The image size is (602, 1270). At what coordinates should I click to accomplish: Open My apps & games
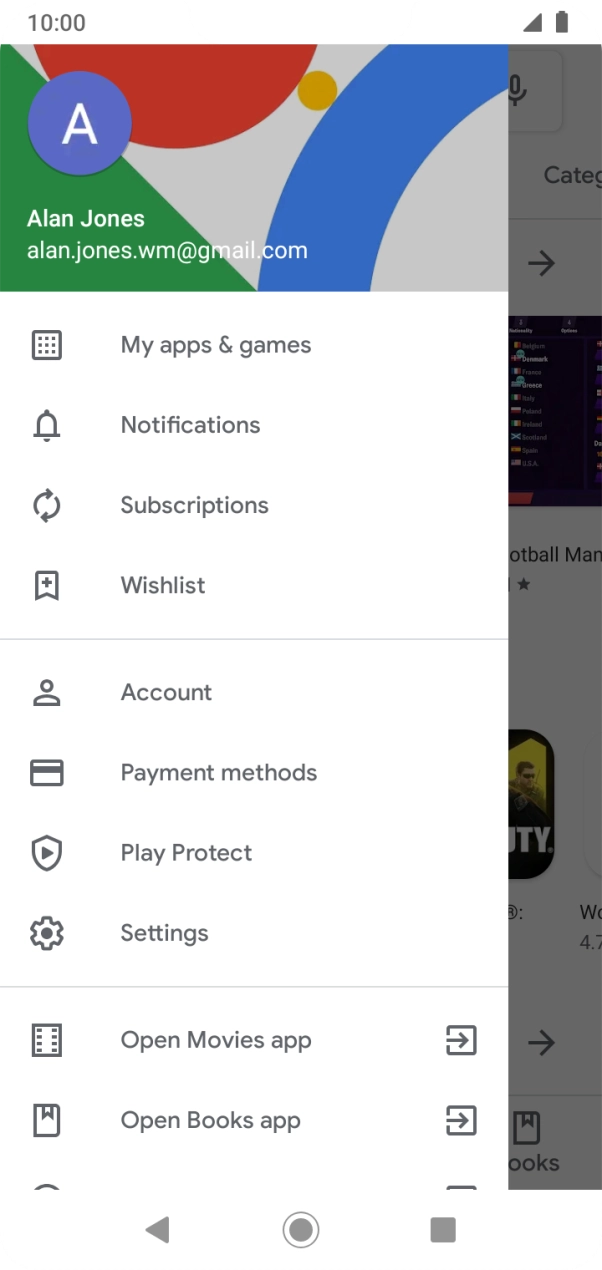215,345
